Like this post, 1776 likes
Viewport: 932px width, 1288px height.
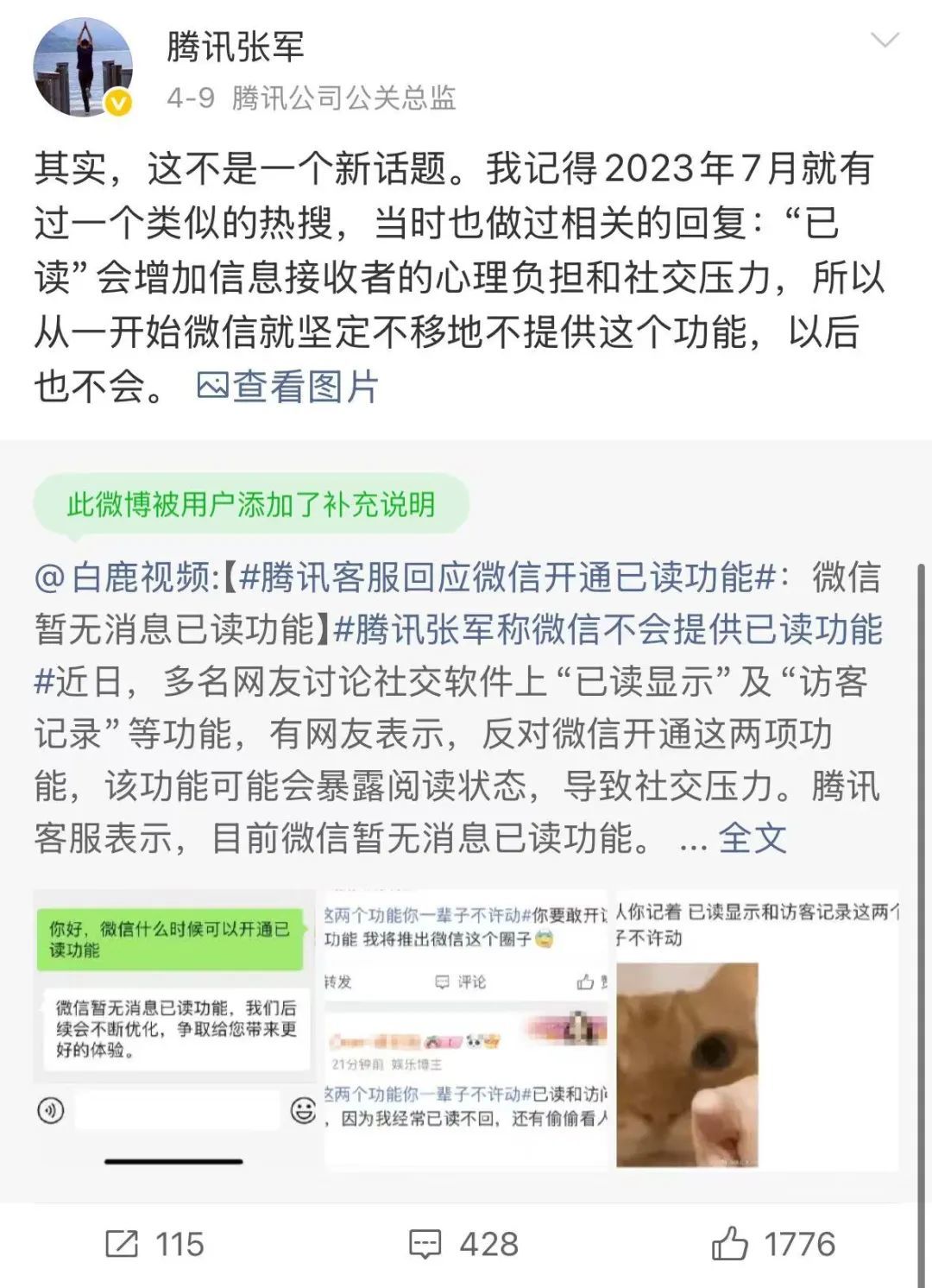[x=773, y=1244]
